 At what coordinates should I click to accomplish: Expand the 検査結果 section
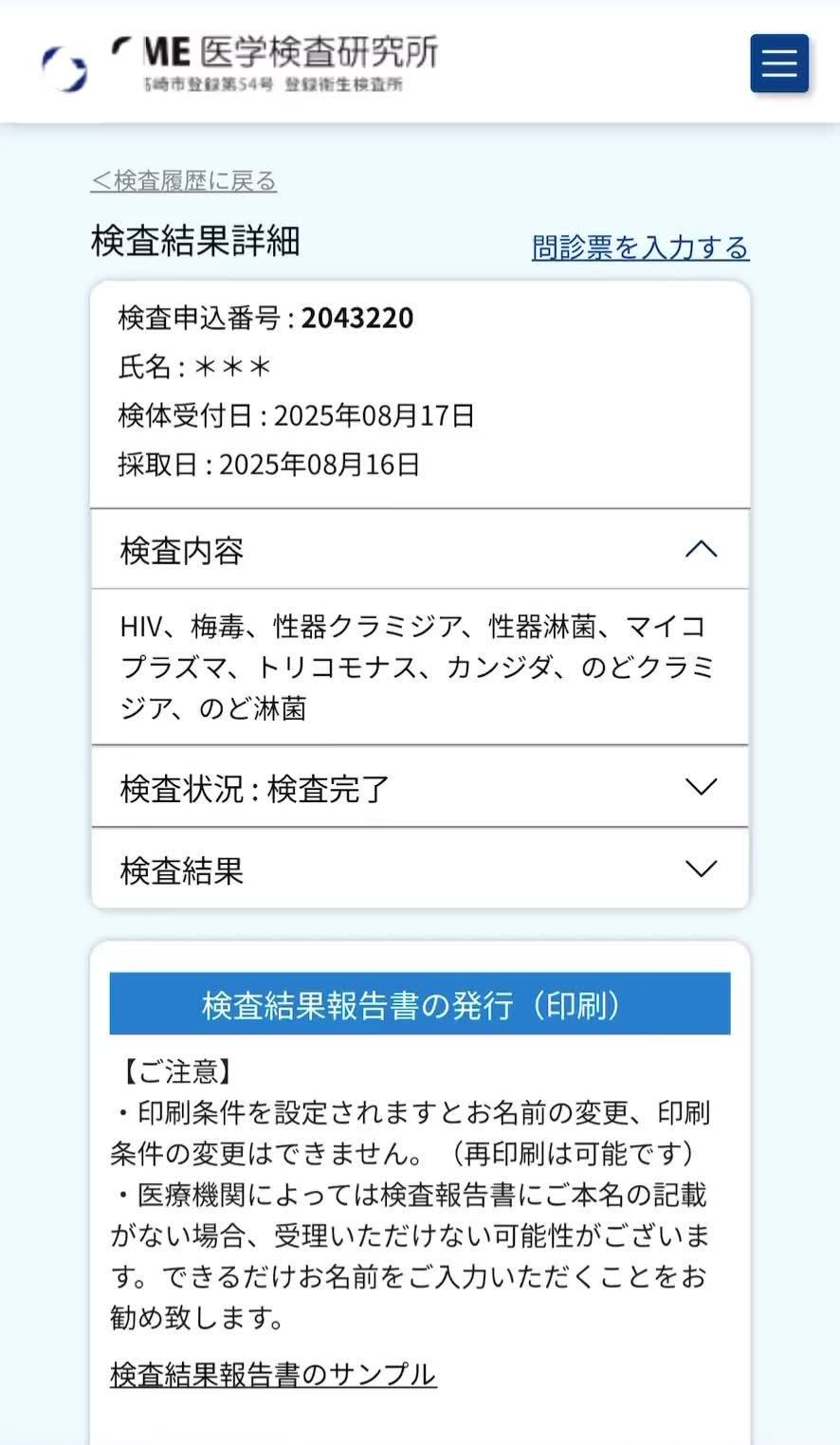(x=700, y=869)
